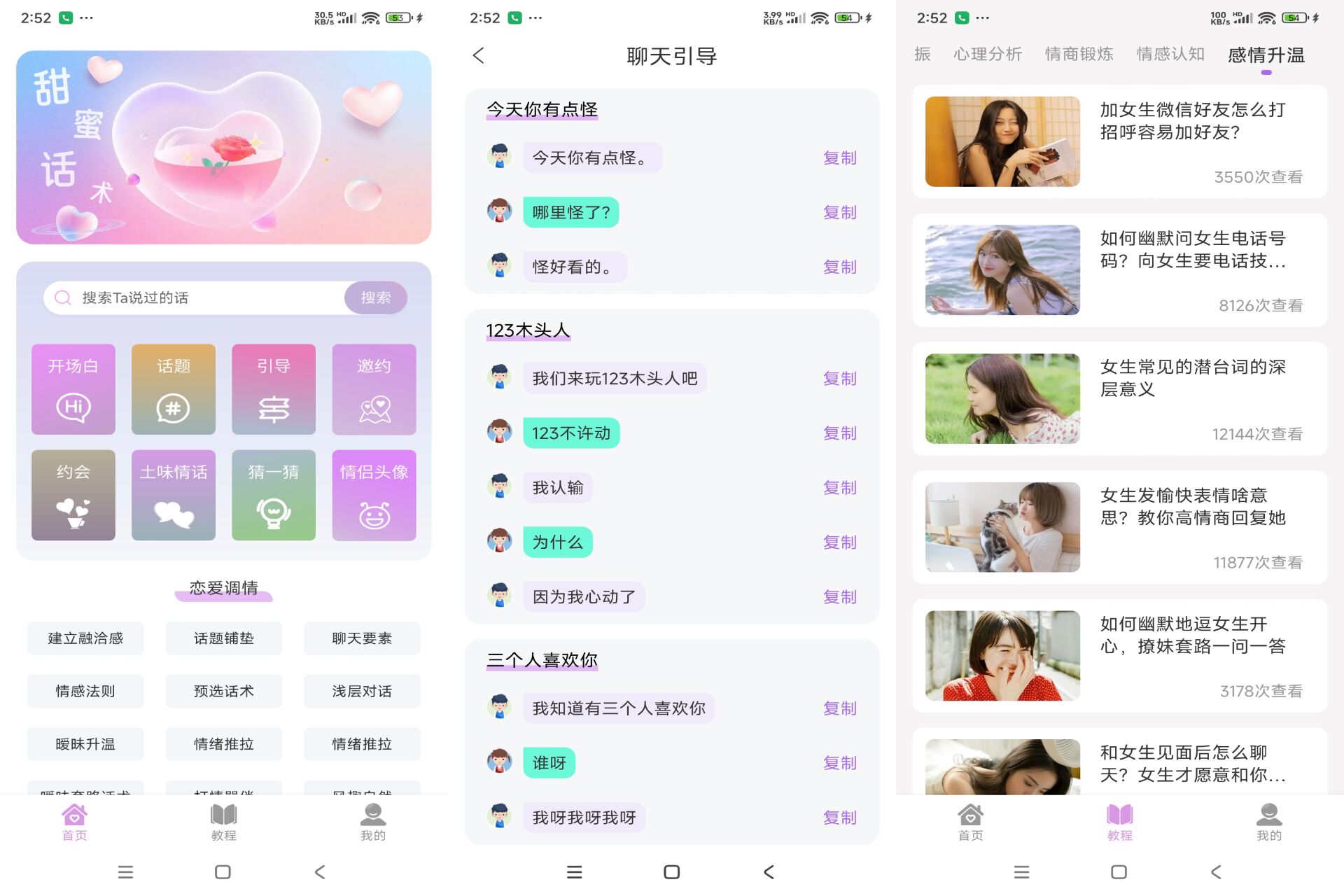Tap the purple 搜索 button
This screenshot has width=1344, height=896.
[x=376, y=297]
